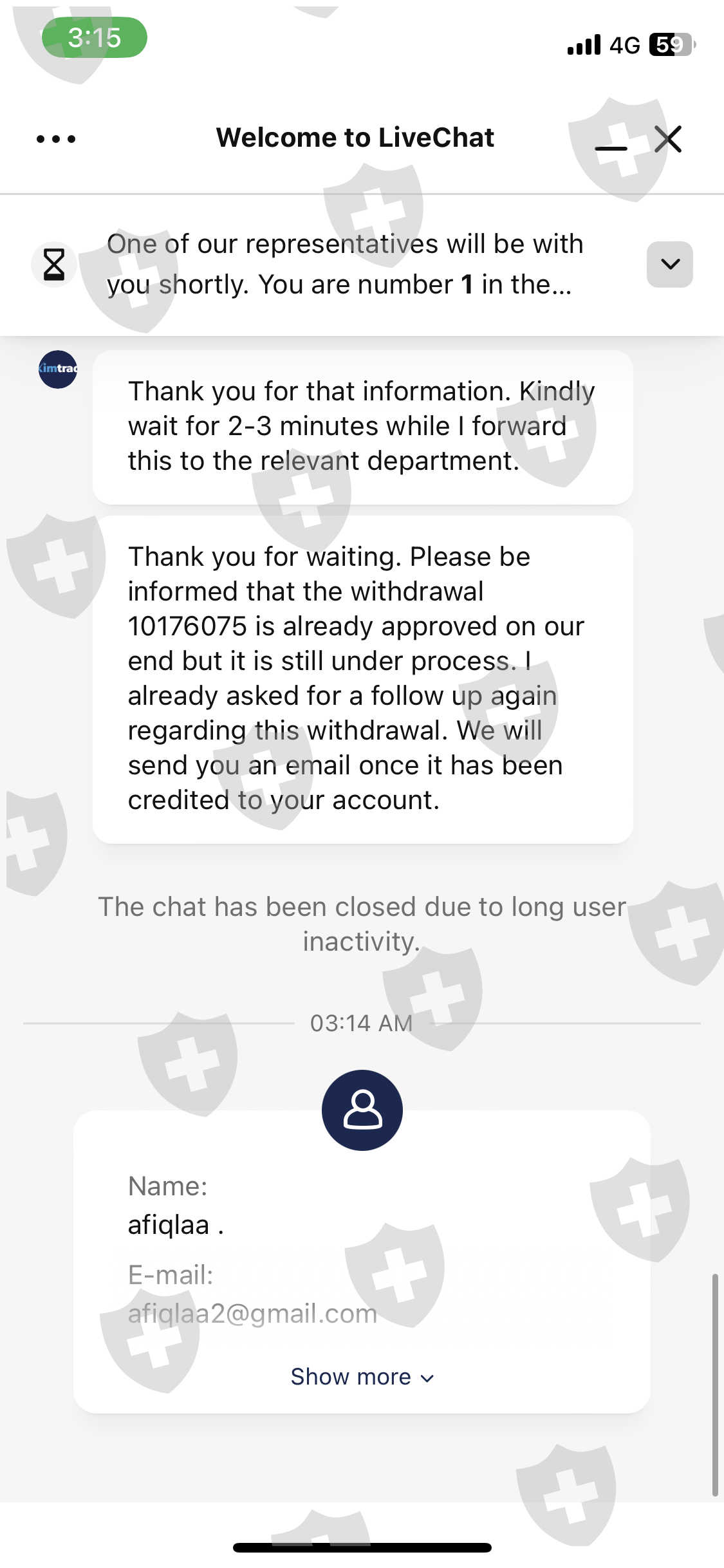
Task: Open the three-dot options menu
Action: pos(56,138)
